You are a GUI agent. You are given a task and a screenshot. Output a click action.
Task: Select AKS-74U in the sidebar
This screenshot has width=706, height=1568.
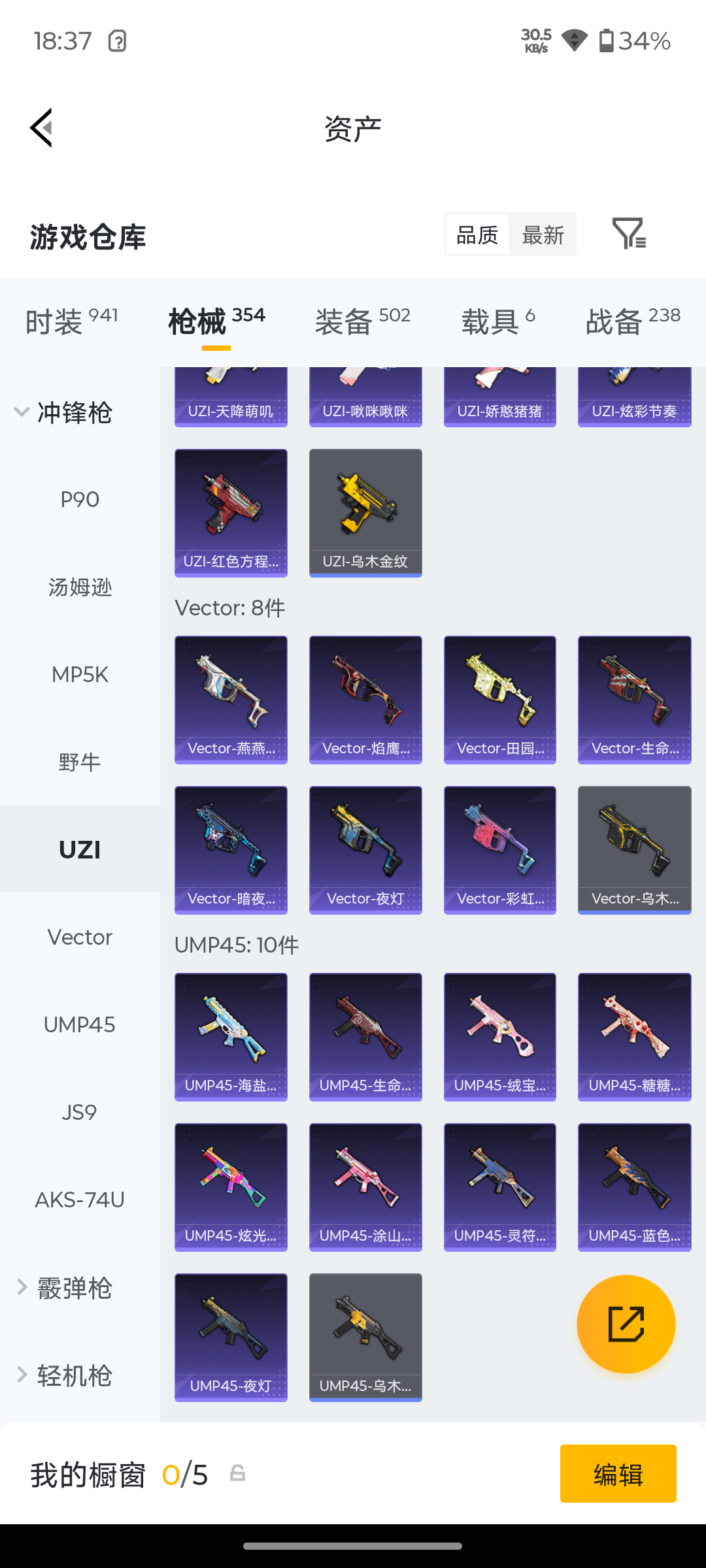point(80,1200)
